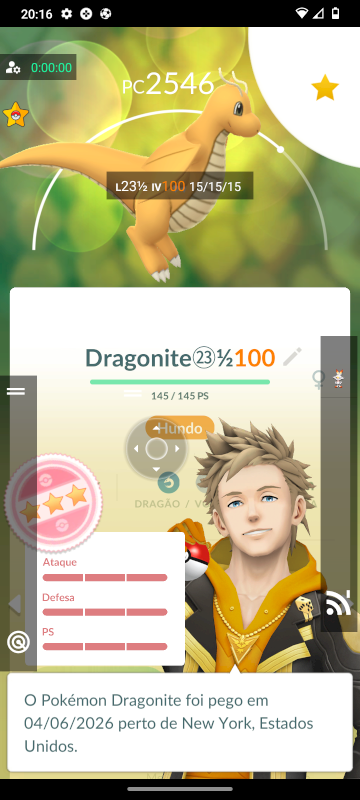Tap the spiral target icon on the left sidebar

[x=18, y=642]
